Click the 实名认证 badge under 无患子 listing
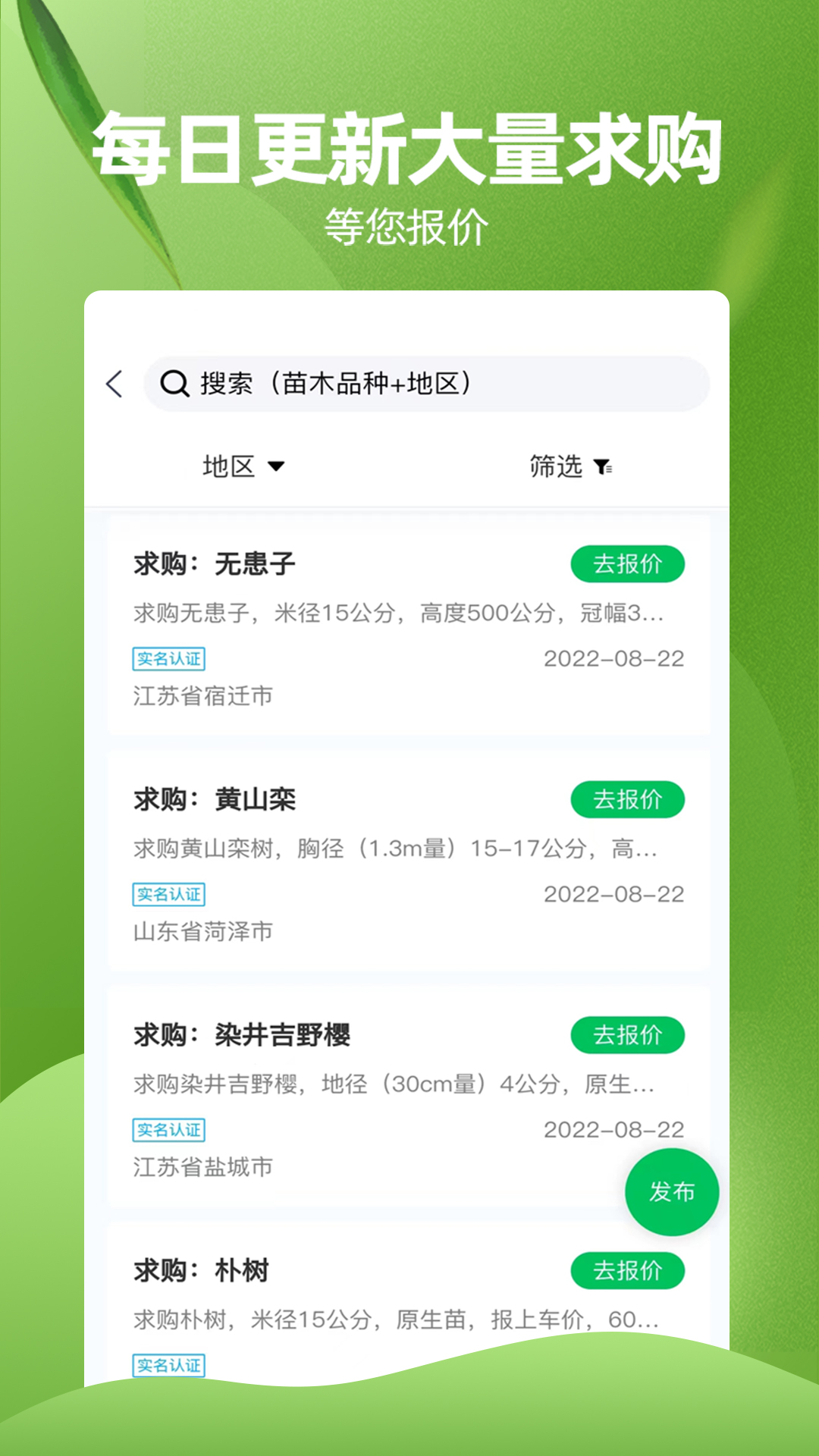Screen dimensions: 819x1456 (x=167, y=659)
